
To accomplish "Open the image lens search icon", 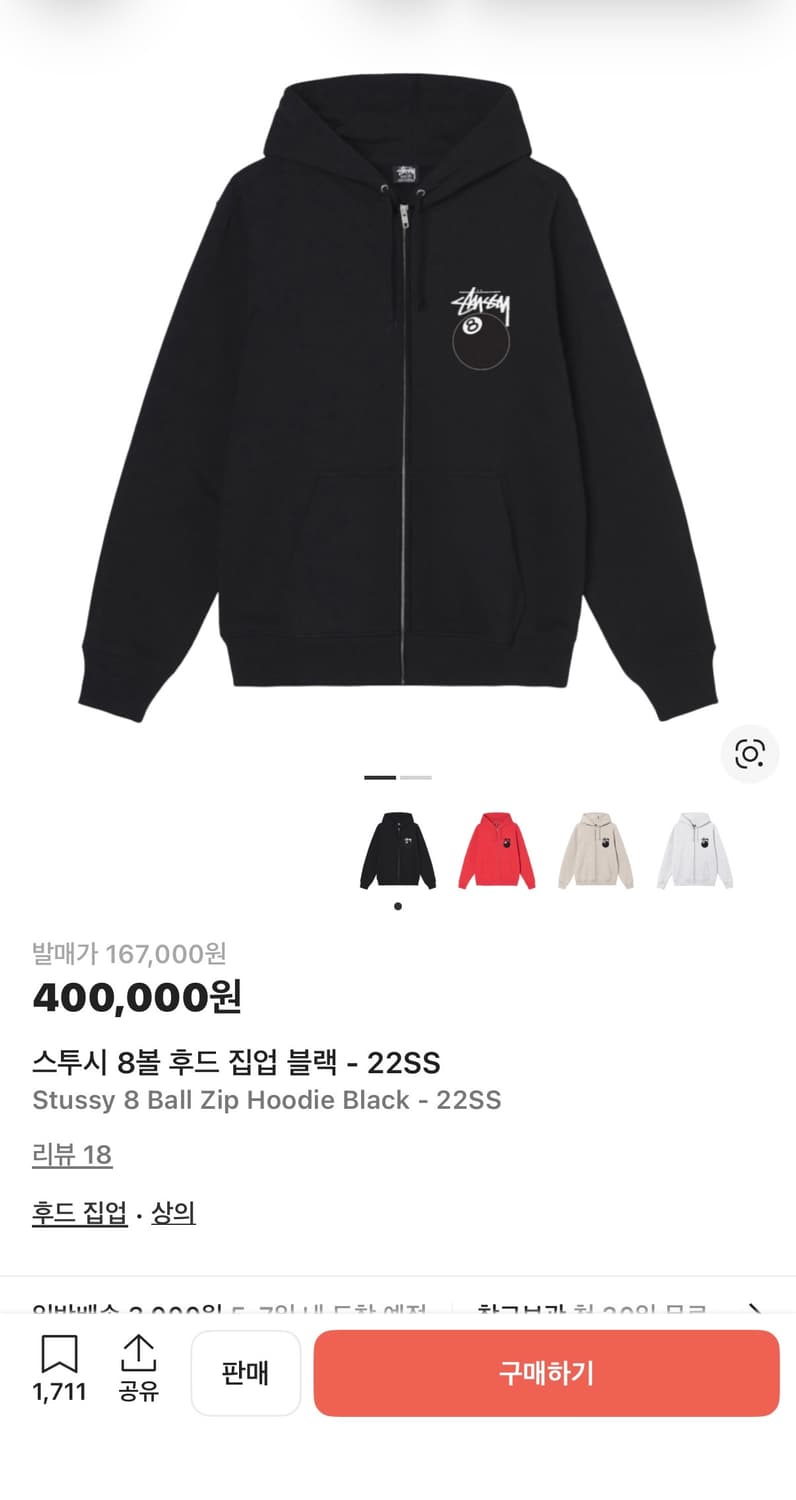I will click(x=751, y=755).
